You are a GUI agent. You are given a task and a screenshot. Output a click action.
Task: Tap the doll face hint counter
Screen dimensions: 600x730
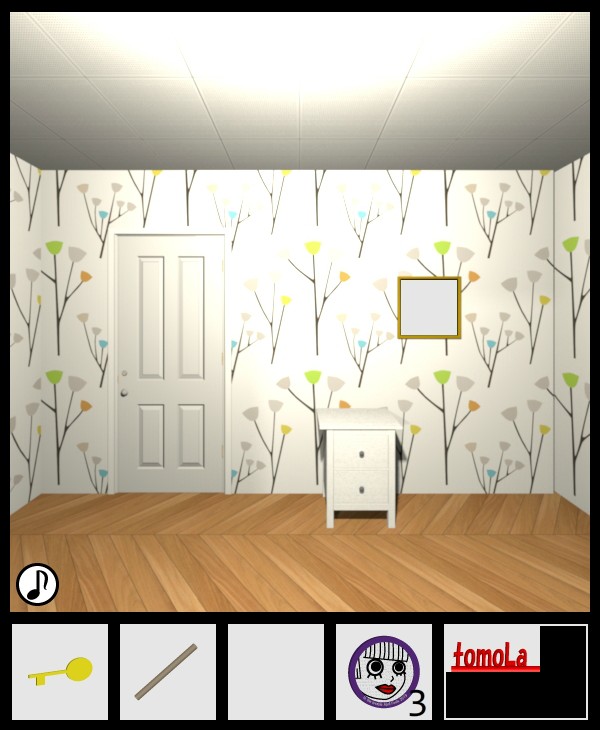coord(384,672)
